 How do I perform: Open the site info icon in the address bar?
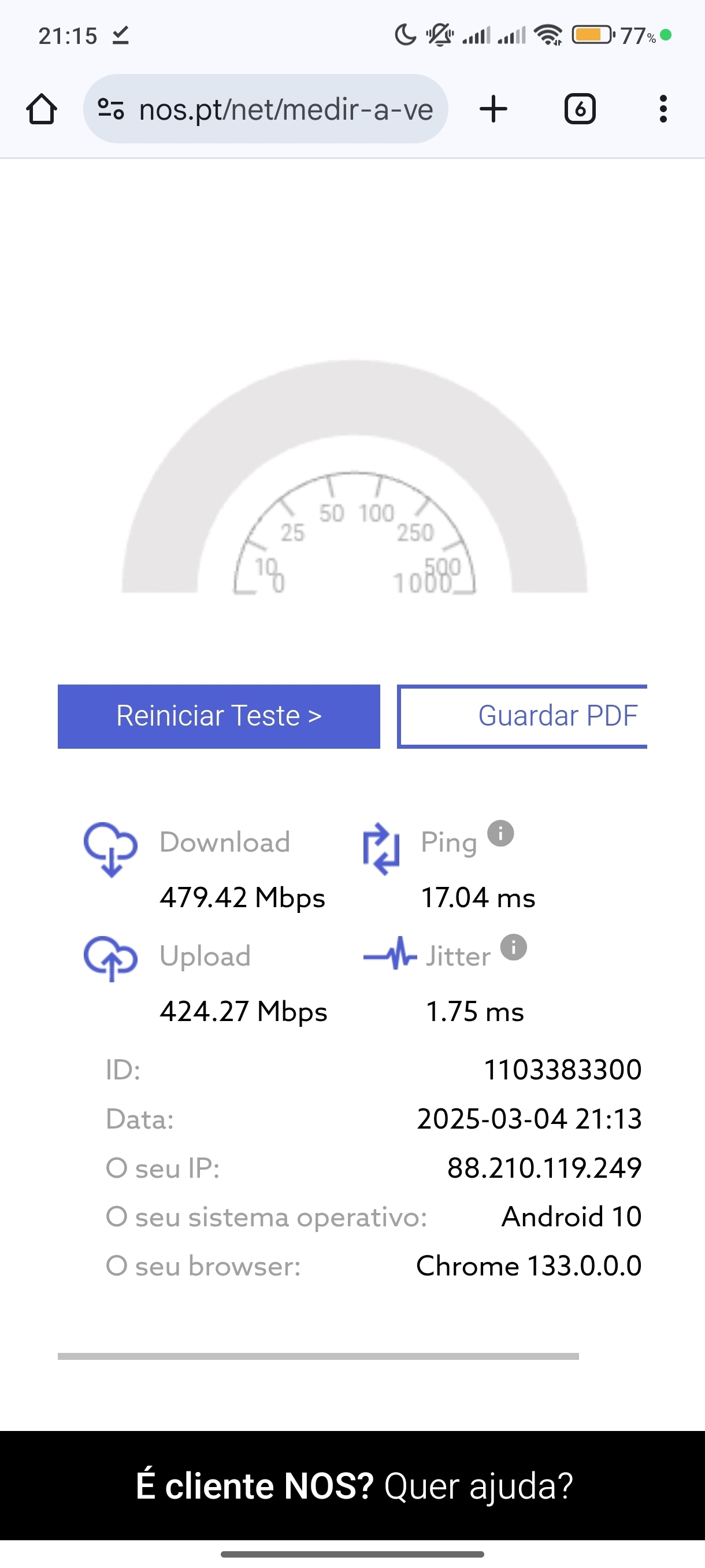click(x=111, y=110)
